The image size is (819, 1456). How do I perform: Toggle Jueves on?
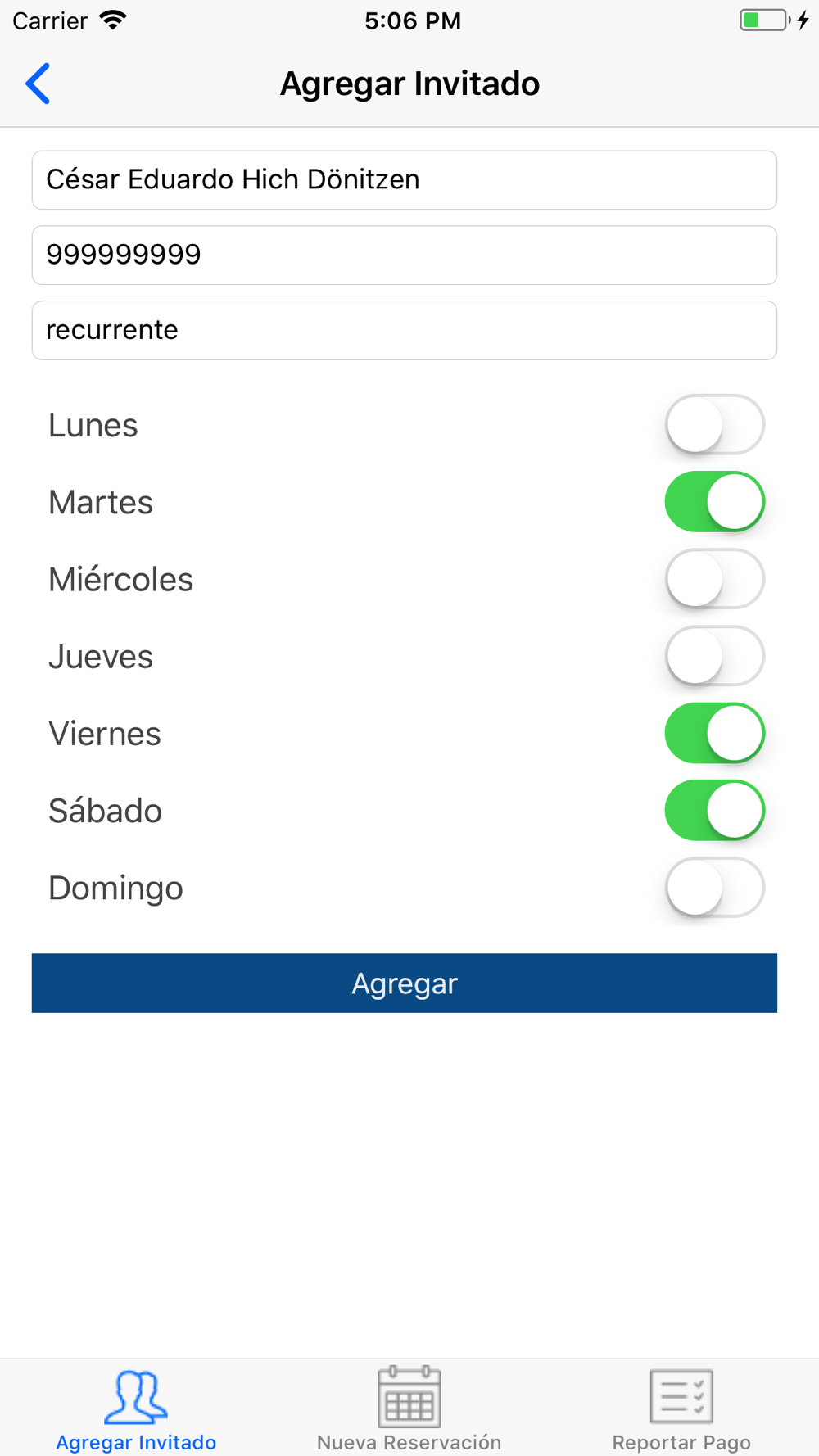tap(715, 656)
